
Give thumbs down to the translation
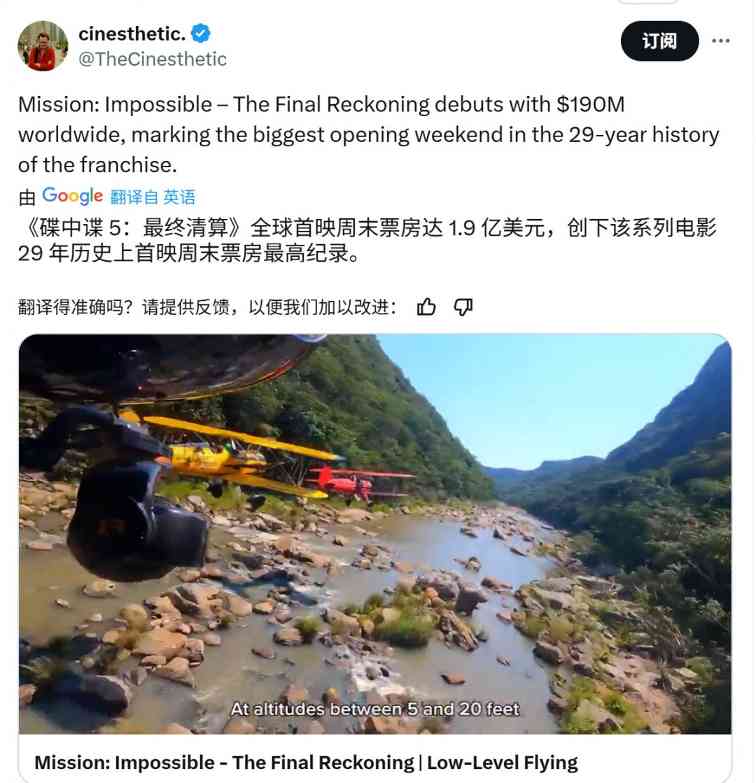(x=463, y=307)
